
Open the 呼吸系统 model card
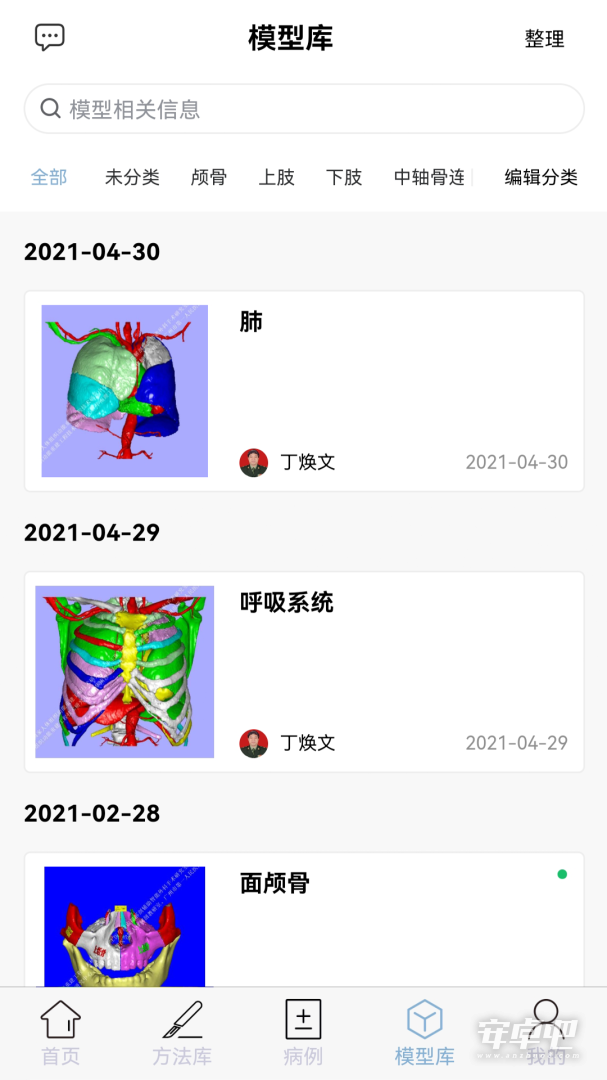click(304, 672)
